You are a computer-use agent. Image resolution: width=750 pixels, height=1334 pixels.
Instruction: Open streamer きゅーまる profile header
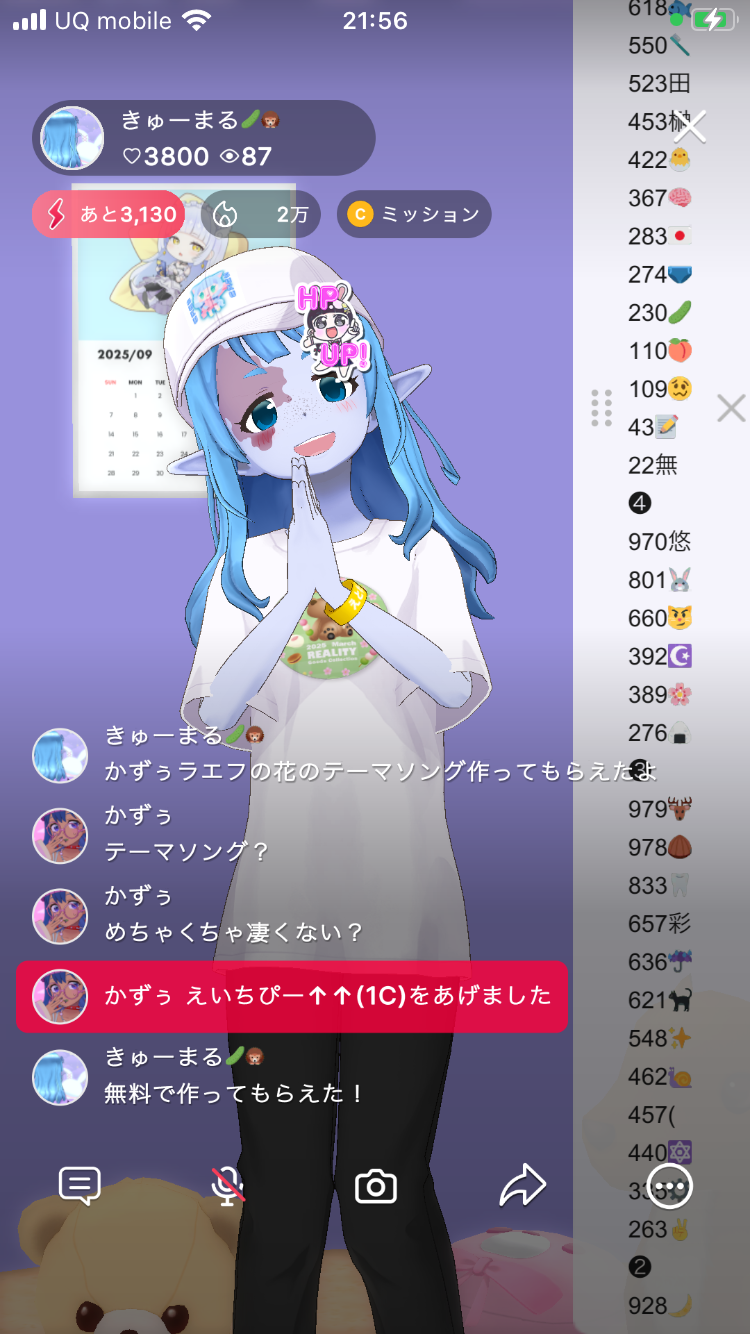coord(204,138)
